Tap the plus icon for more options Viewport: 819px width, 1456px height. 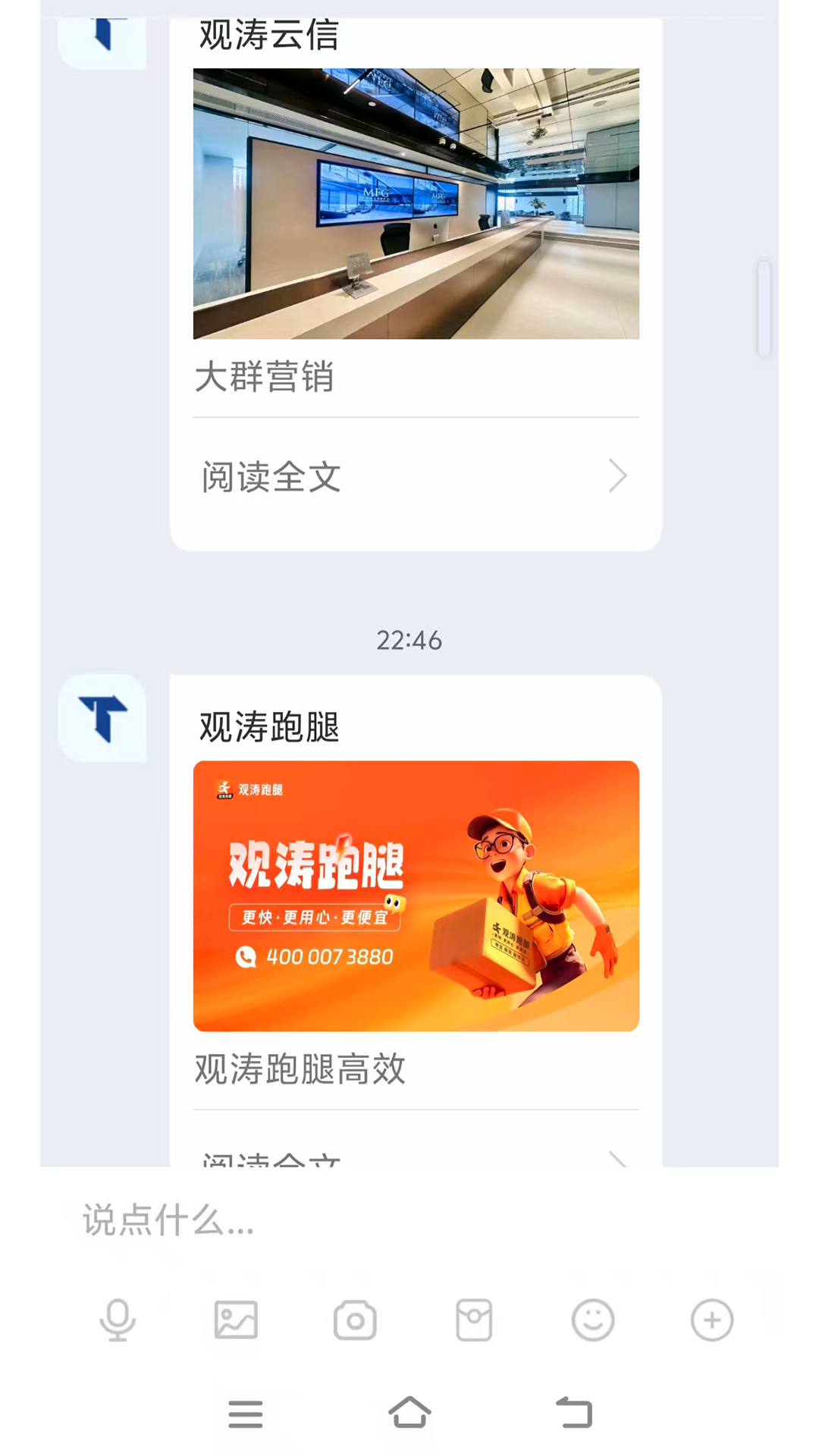coord(712,1319)
